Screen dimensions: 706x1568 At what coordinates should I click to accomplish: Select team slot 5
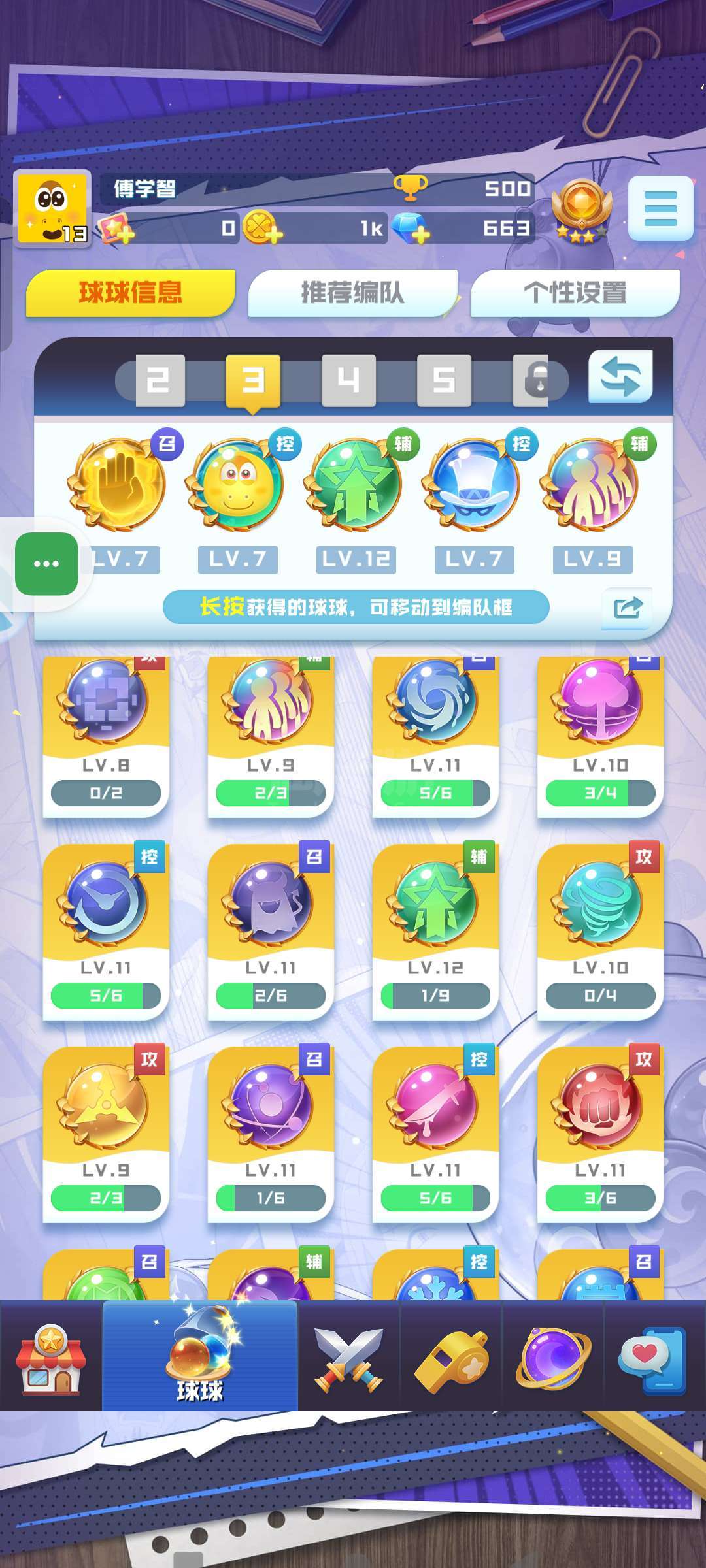(444, 380)
